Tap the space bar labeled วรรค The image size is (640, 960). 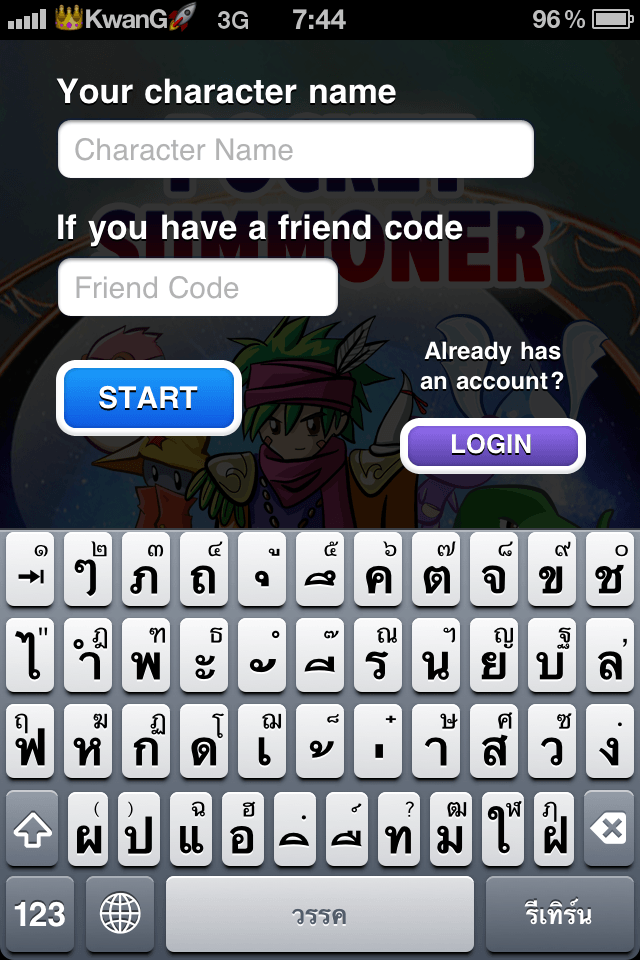(x=319, y=913)
